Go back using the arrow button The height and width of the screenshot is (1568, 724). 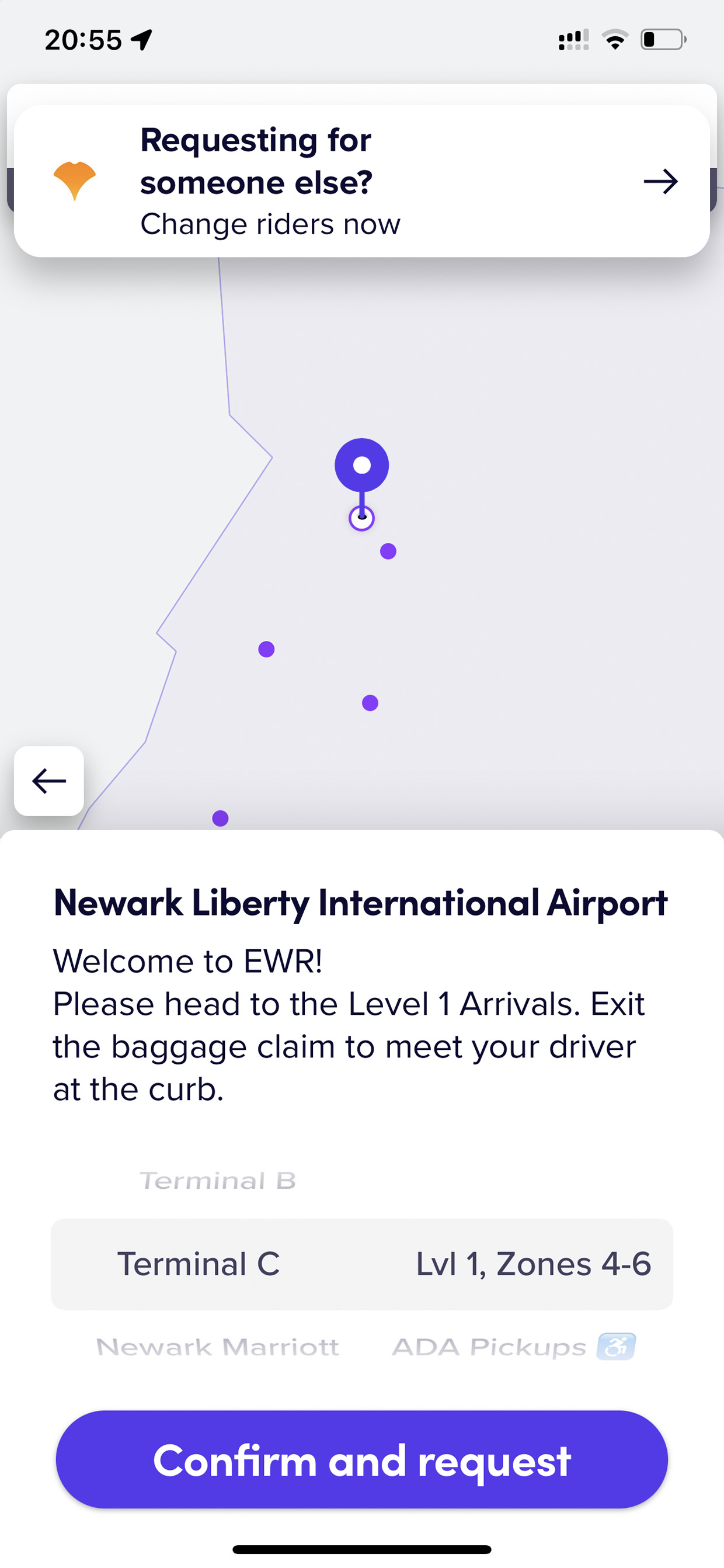[x=48, y=781]
